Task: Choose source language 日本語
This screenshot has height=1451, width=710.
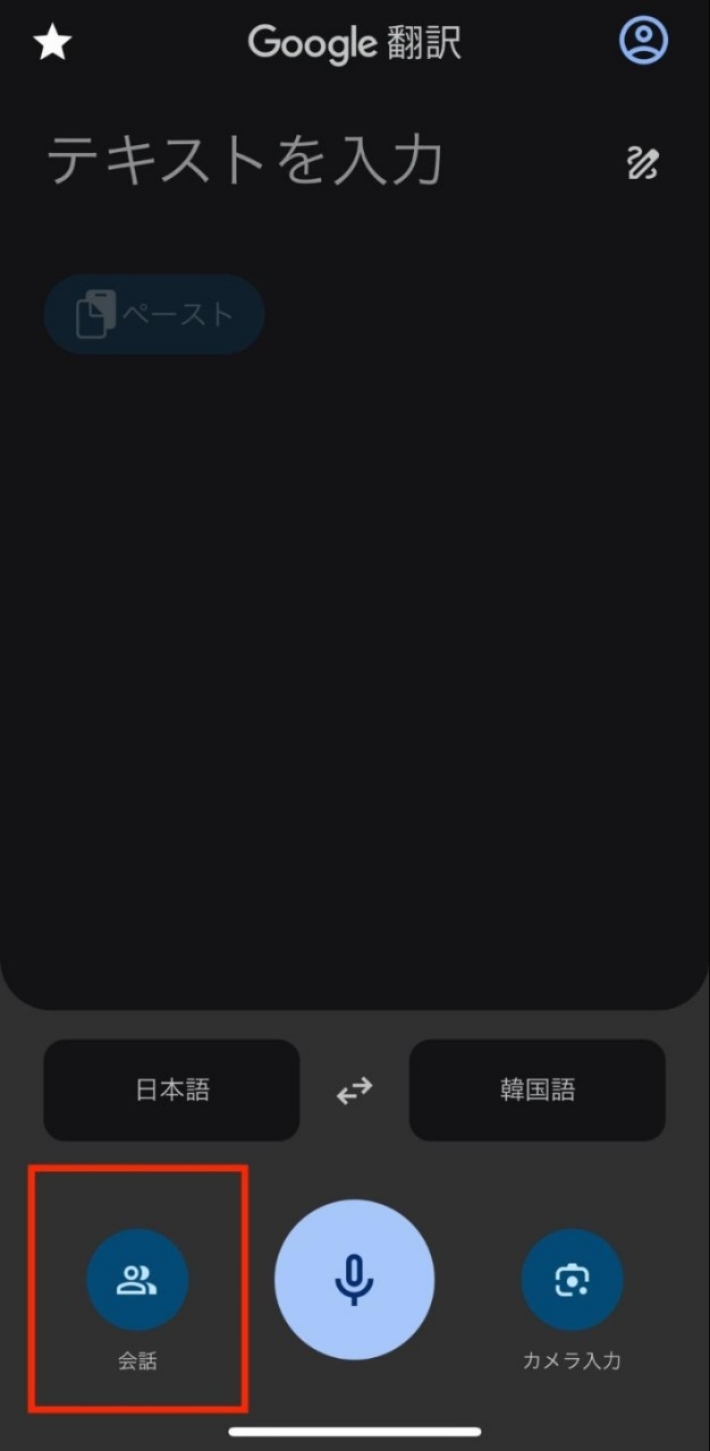Action: click(x=172, y=1090)
